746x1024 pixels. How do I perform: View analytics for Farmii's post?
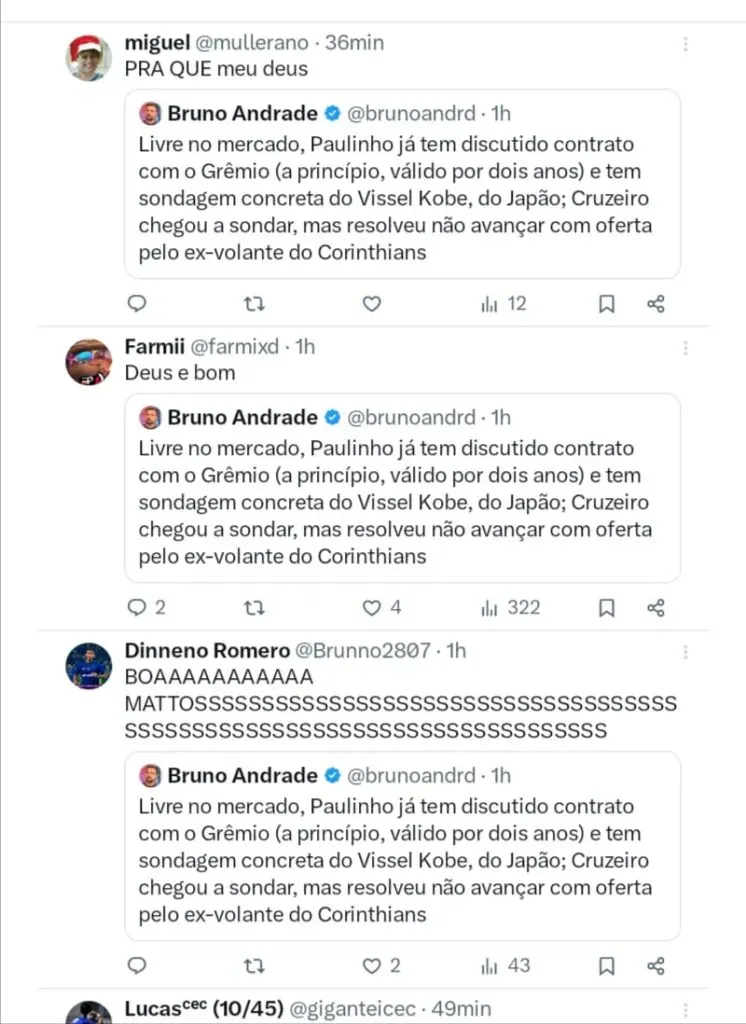[510, 607]
